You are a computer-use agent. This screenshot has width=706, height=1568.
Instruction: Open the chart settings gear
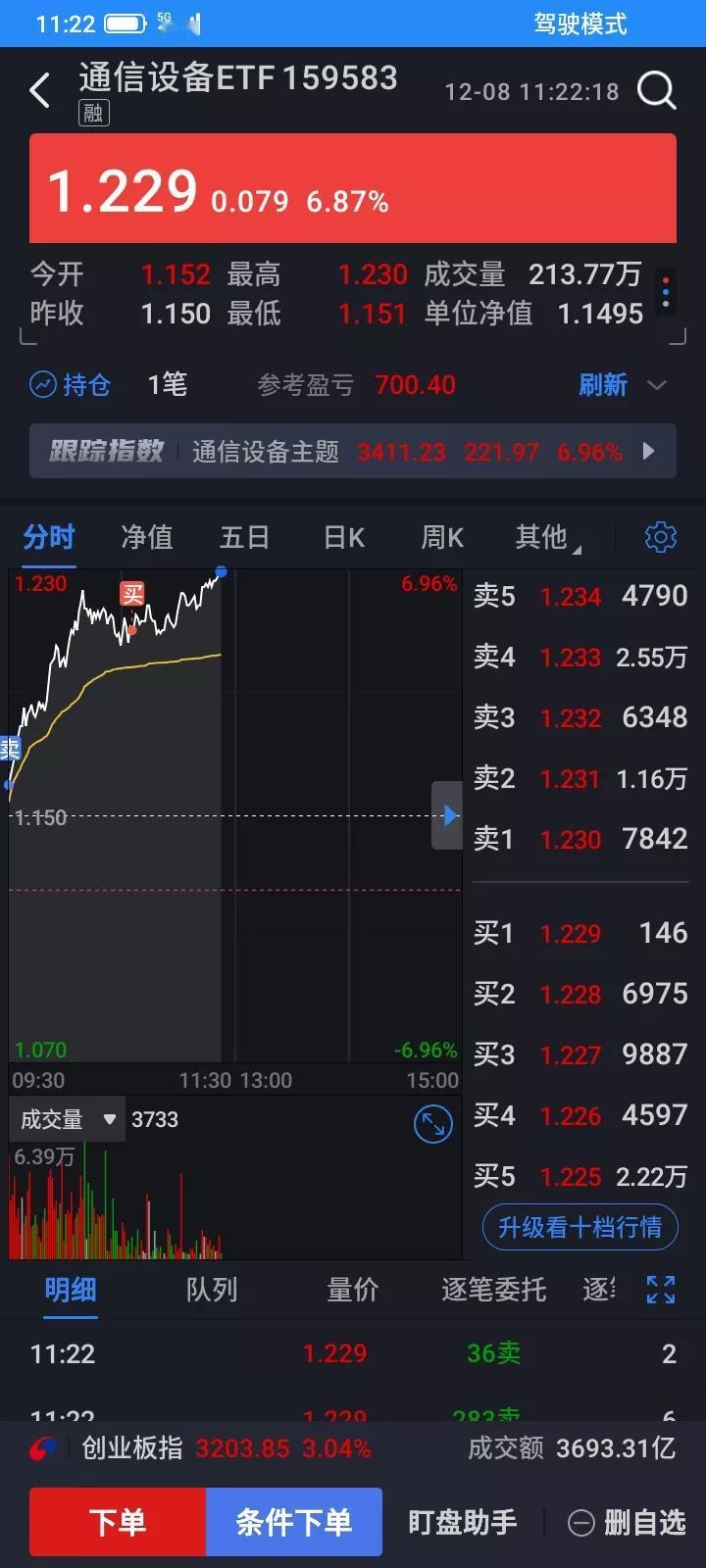click(x=660, y=537)
